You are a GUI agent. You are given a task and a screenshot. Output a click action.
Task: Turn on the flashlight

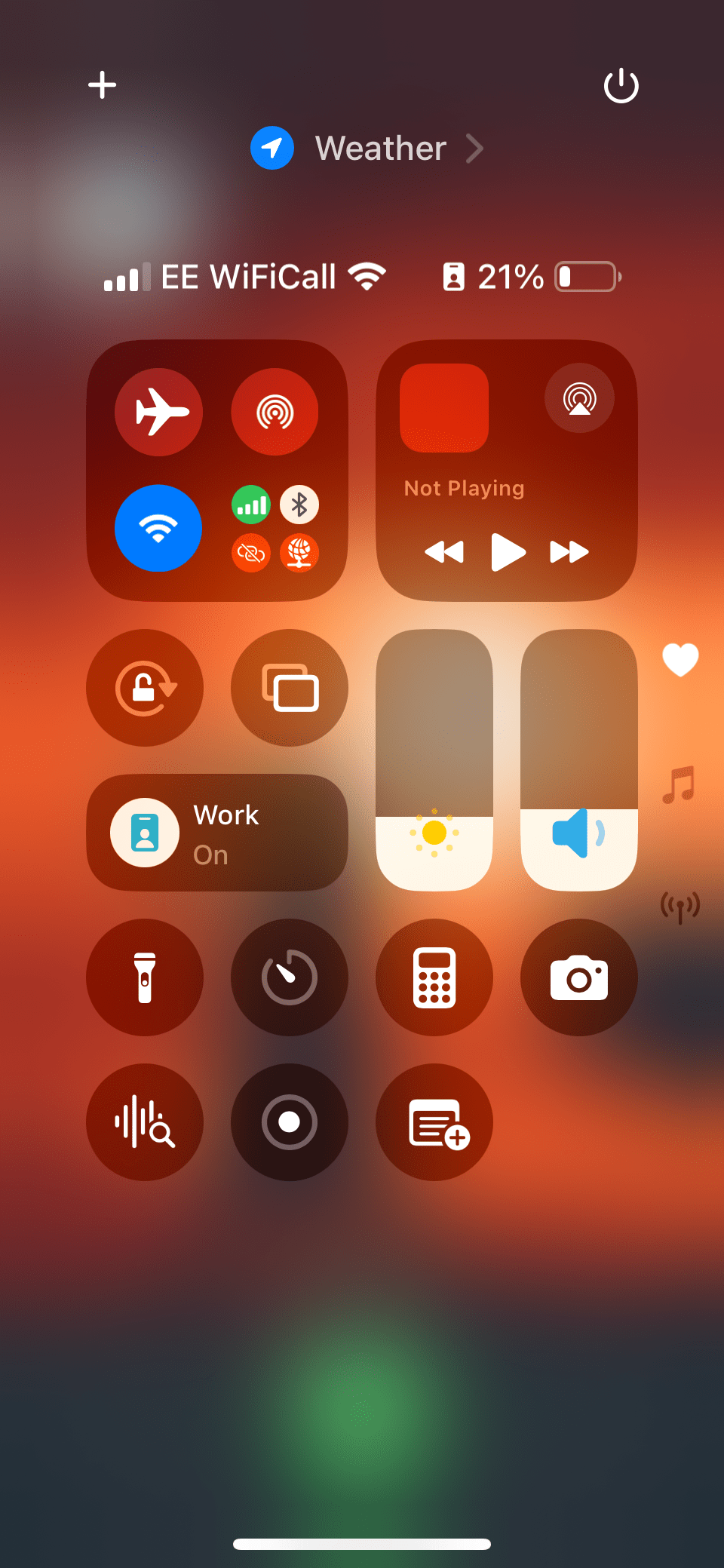pyautogui.click(x=145, y=977)
